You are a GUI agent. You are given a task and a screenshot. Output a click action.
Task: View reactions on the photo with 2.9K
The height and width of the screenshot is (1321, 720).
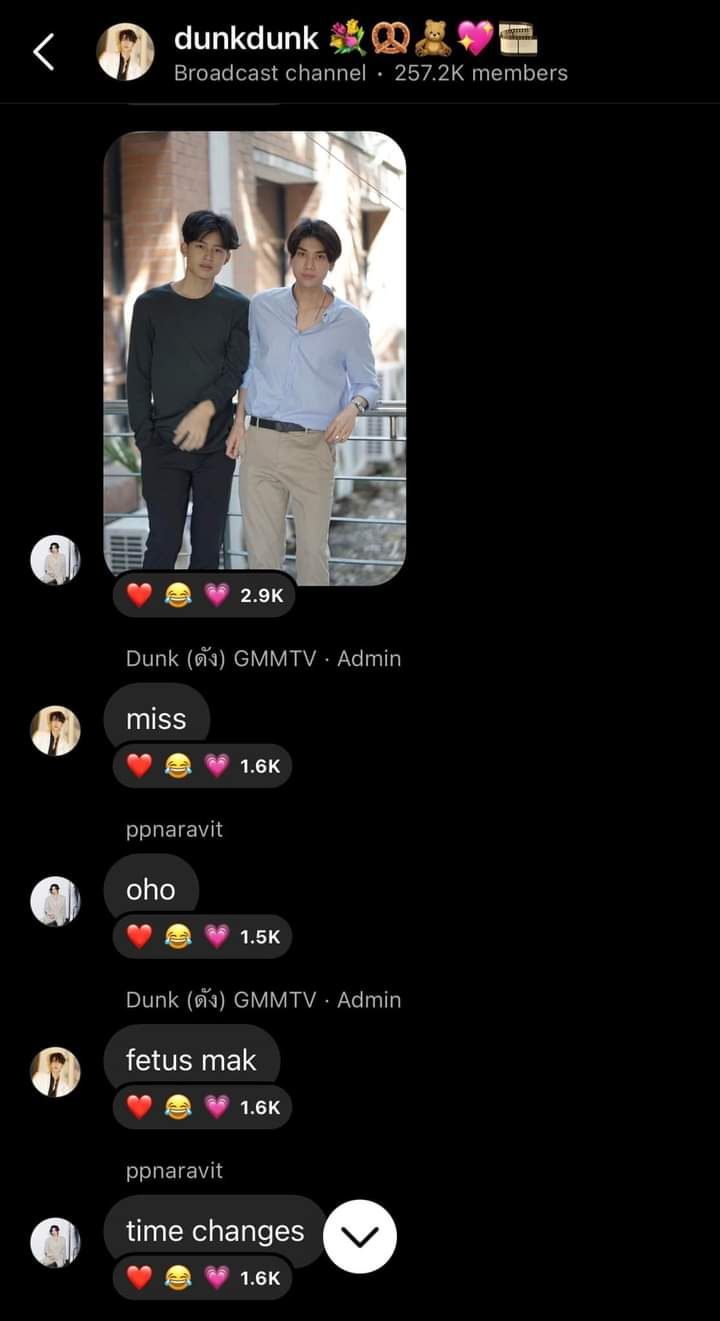coord(205,595)
